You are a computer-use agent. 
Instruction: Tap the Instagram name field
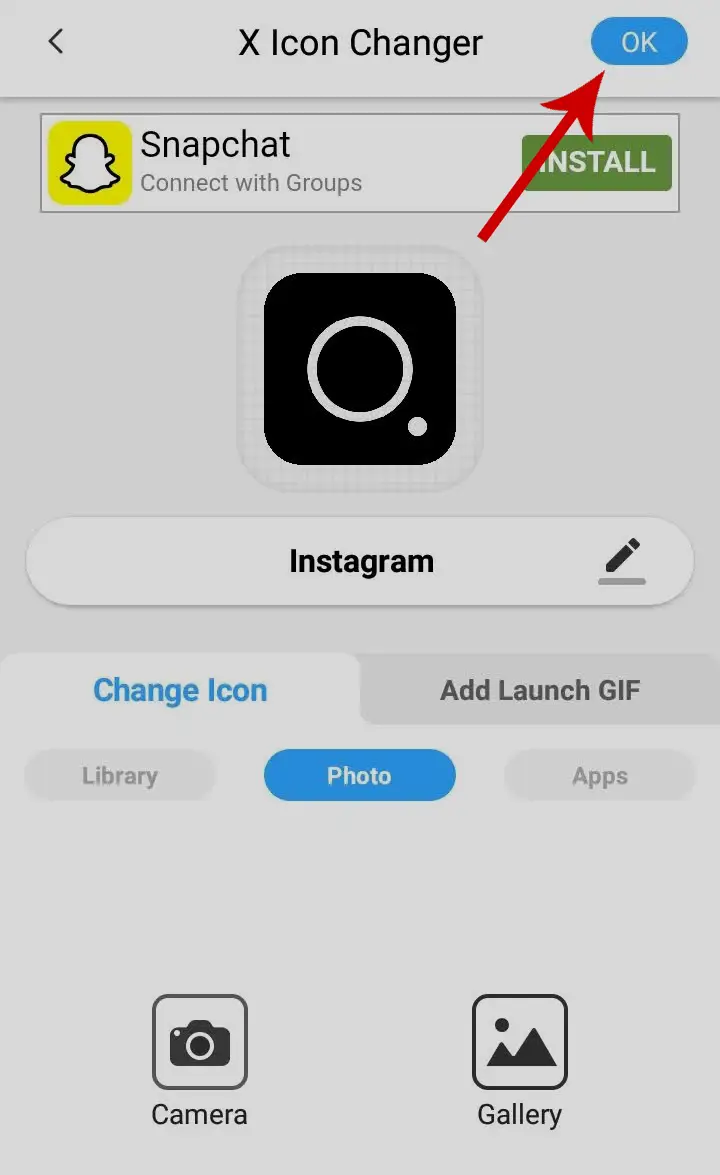click(x=360, y=561)
